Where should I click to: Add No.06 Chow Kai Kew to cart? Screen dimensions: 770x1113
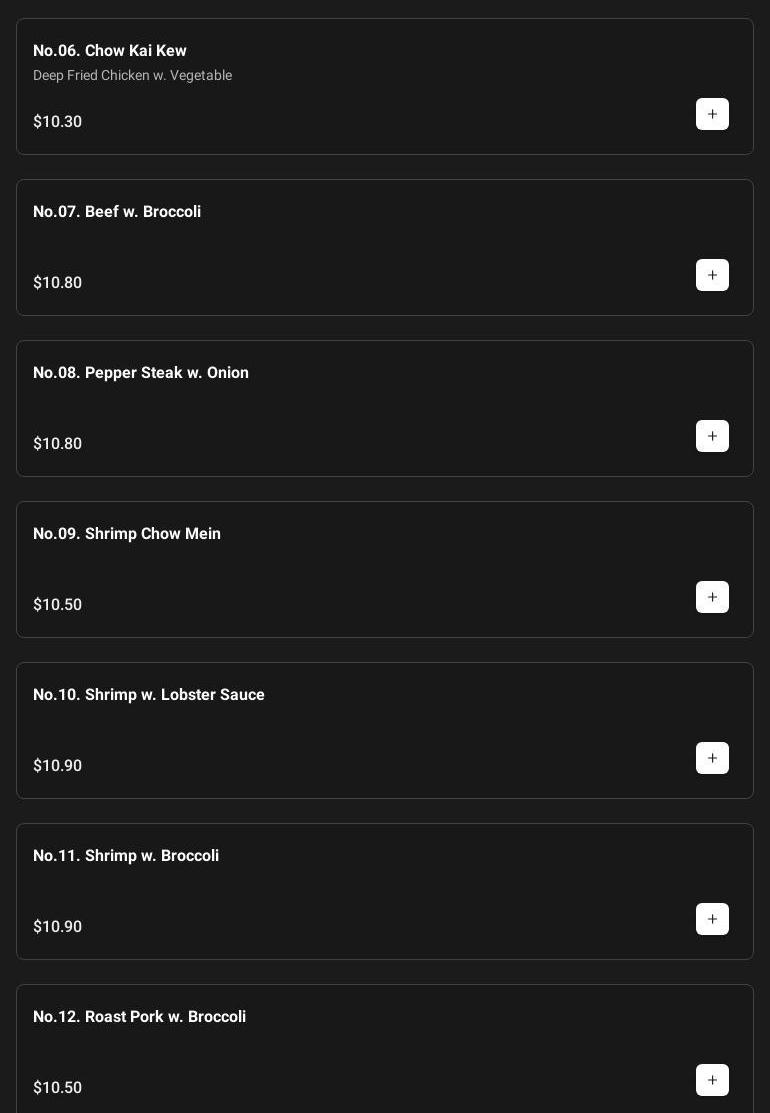pyautogui.click(x=712, y=114)
